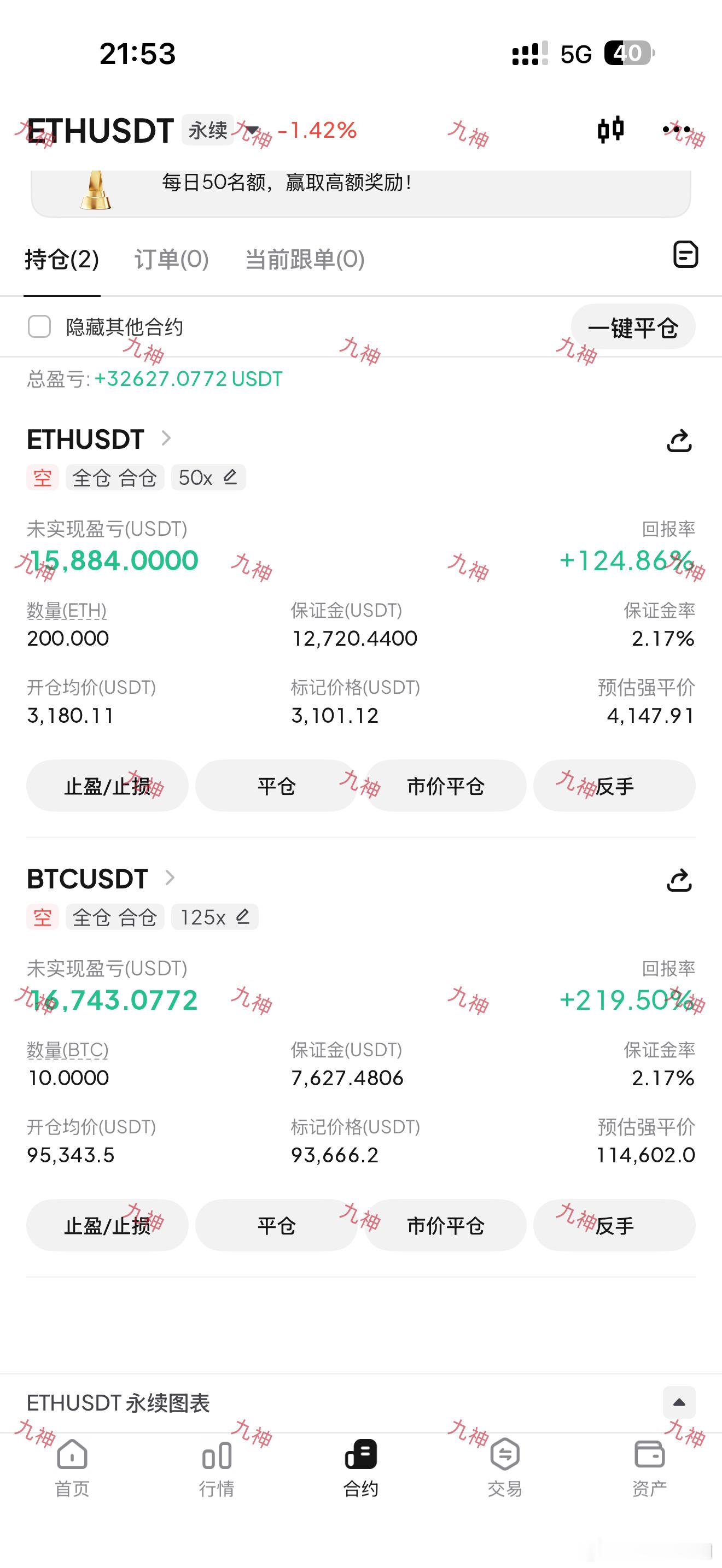
Task: Switch to the 订单(0) tab
Action: [171, 258]
